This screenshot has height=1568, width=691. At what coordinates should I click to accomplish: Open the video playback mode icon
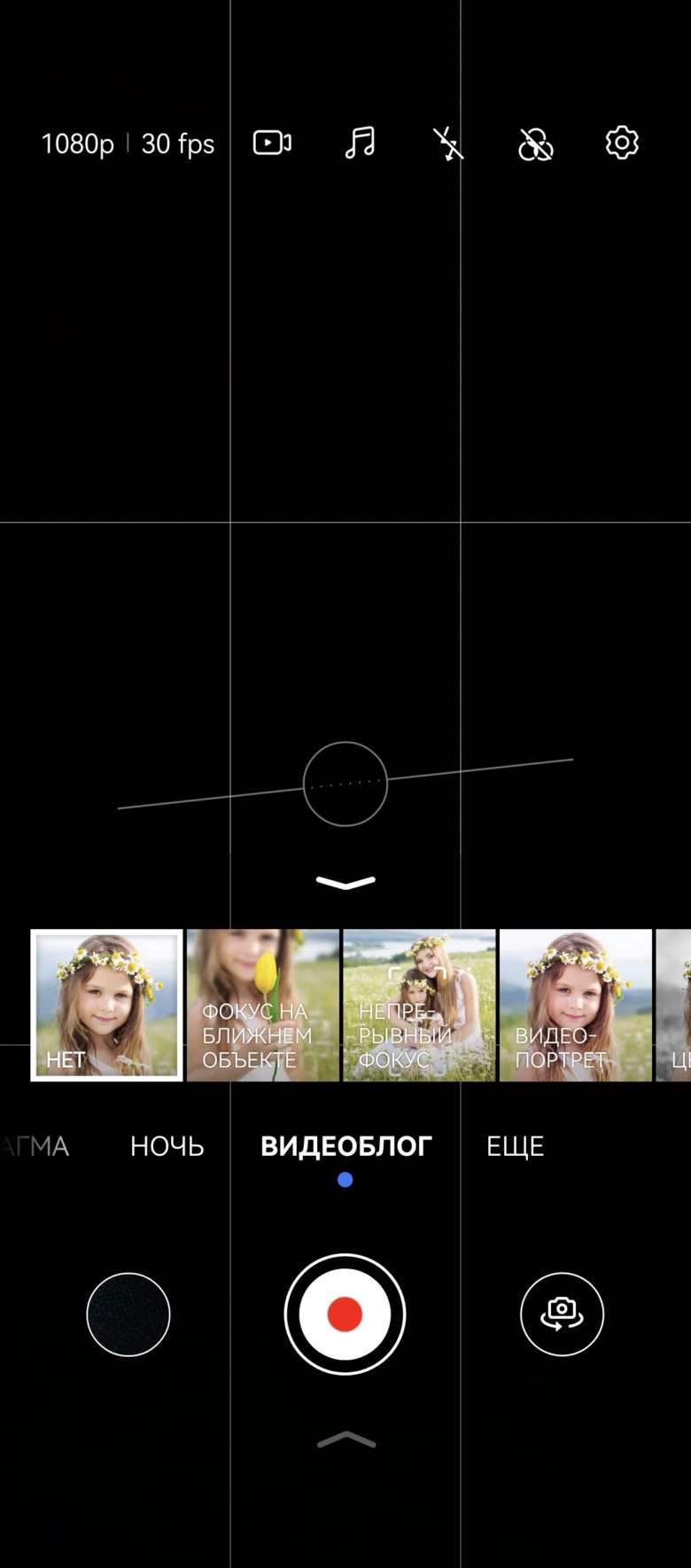click(x=272, y=143)
